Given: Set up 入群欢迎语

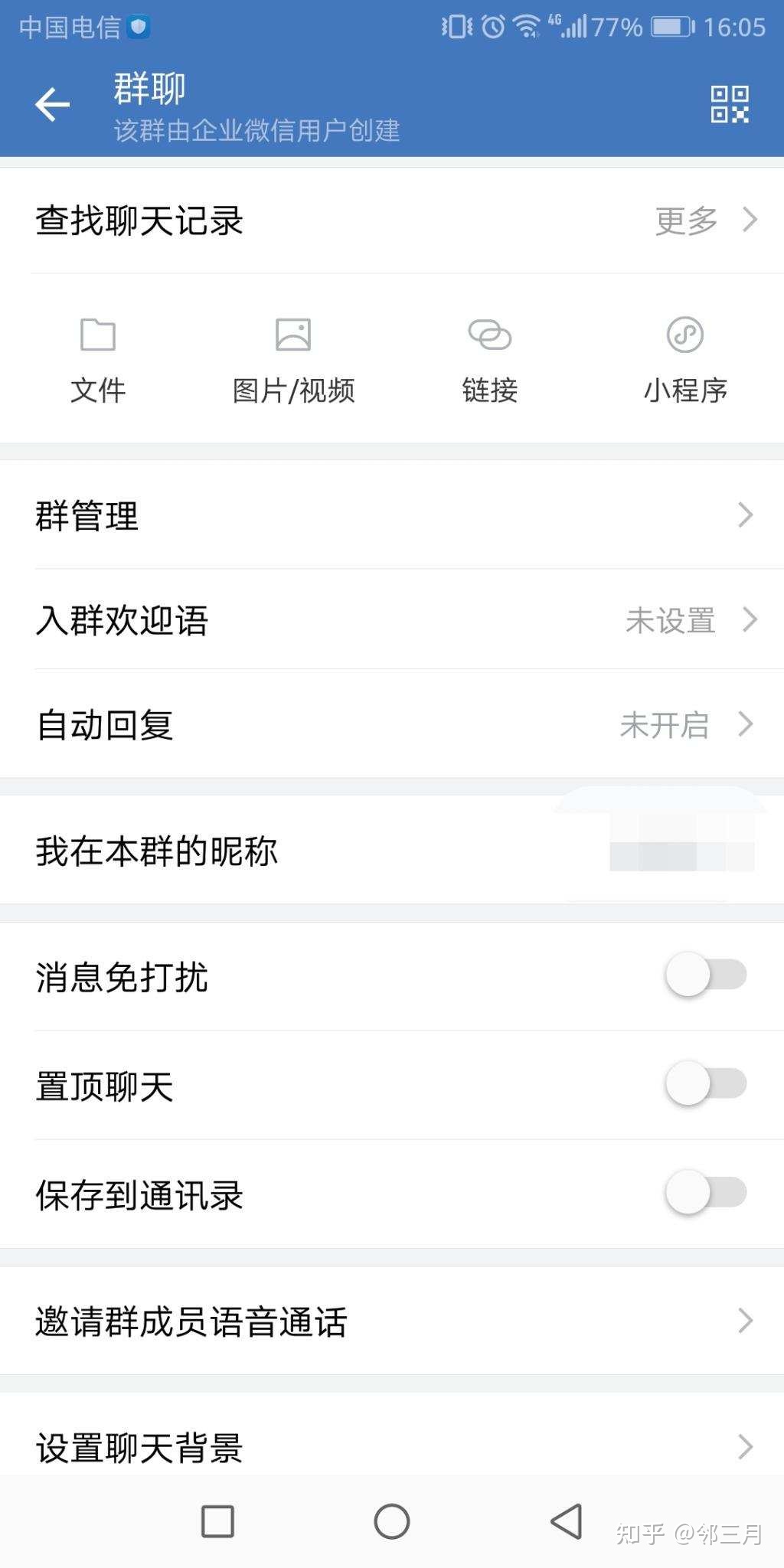Looking at the screenshot, I should 392,619.
